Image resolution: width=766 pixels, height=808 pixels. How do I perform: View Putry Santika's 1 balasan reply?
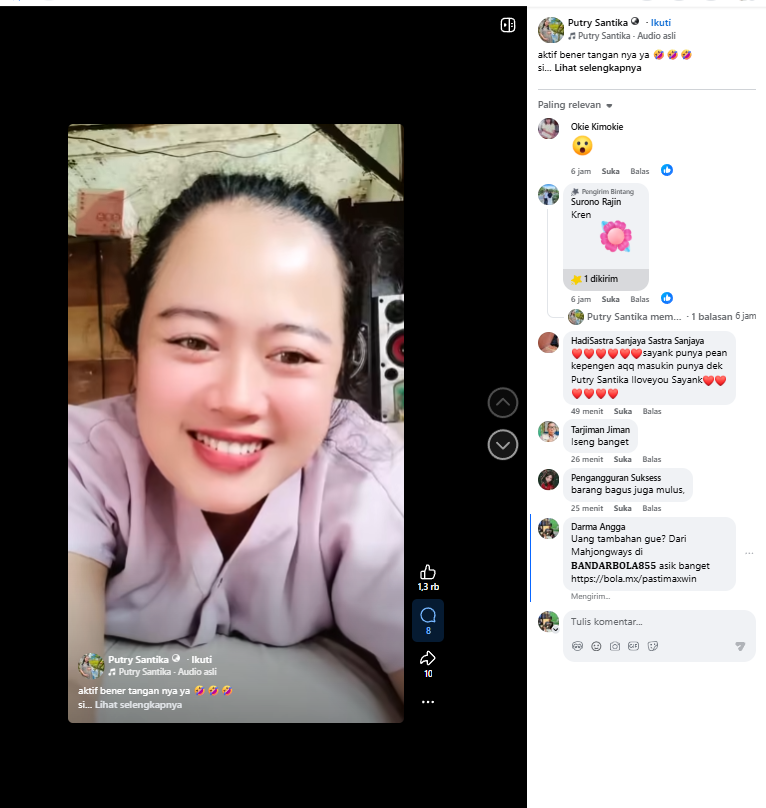(x=711, y=316)
